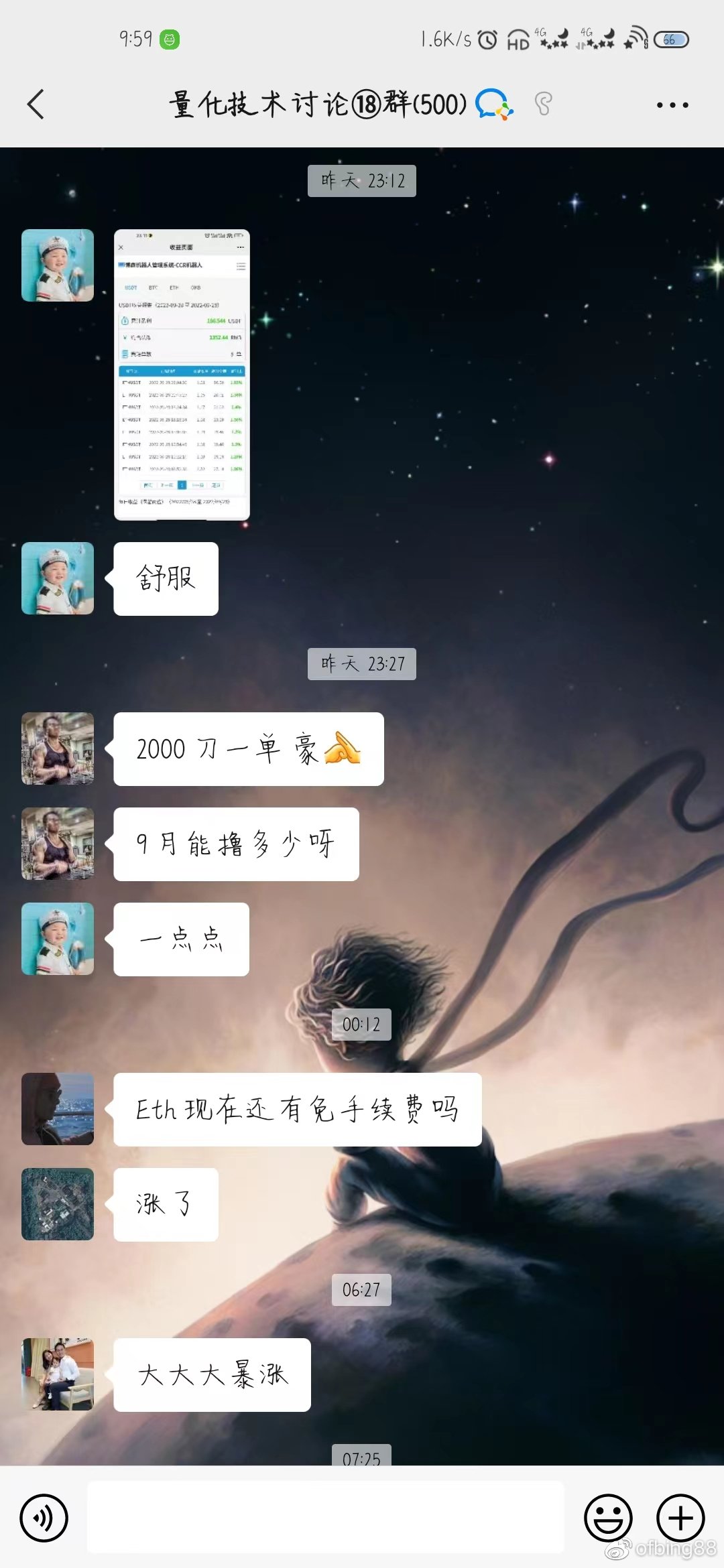Open the chat's three-dot overflow menu
Image resolution: width=724 pixels, height=1568 pixels.
coord(672,105)
